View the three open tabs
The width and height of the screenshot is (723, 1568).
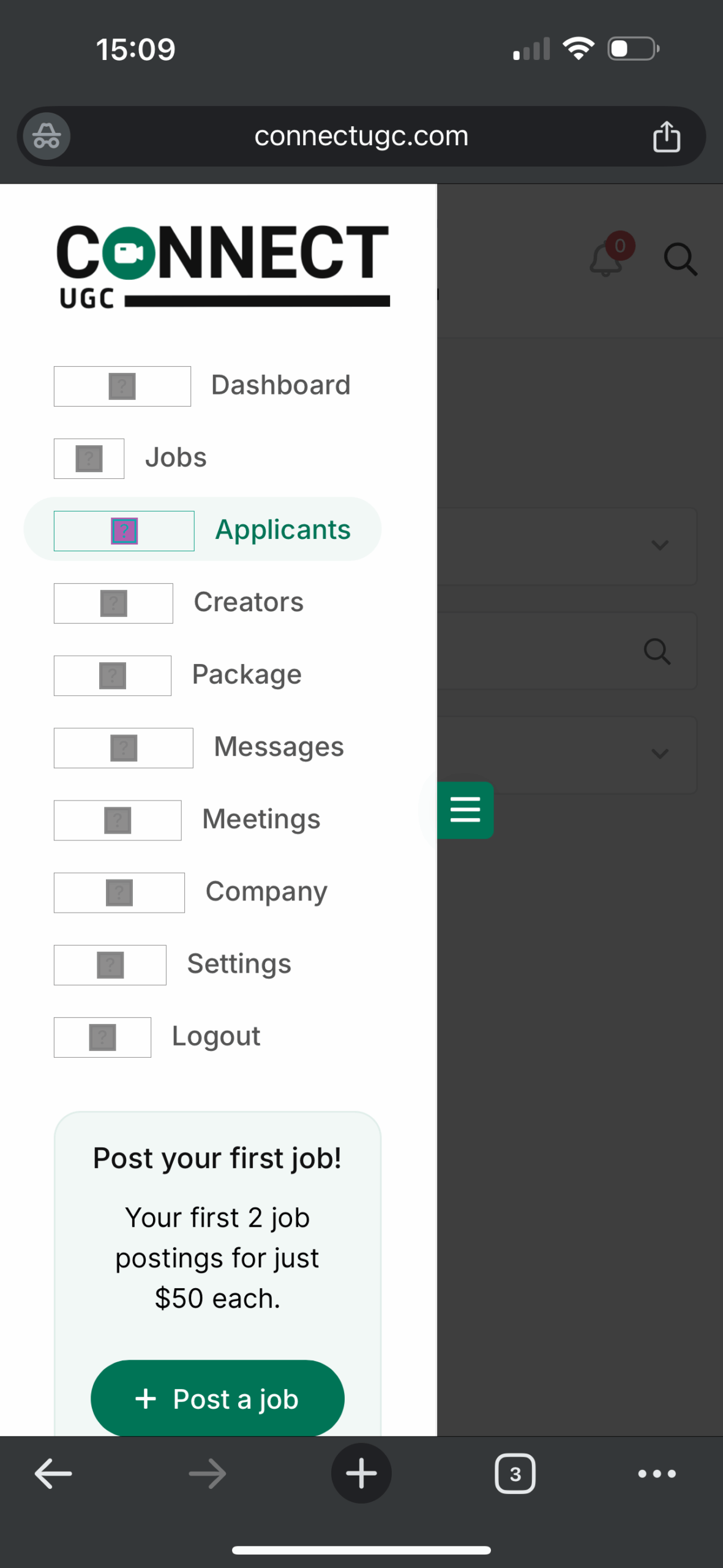pos(515,1473)
